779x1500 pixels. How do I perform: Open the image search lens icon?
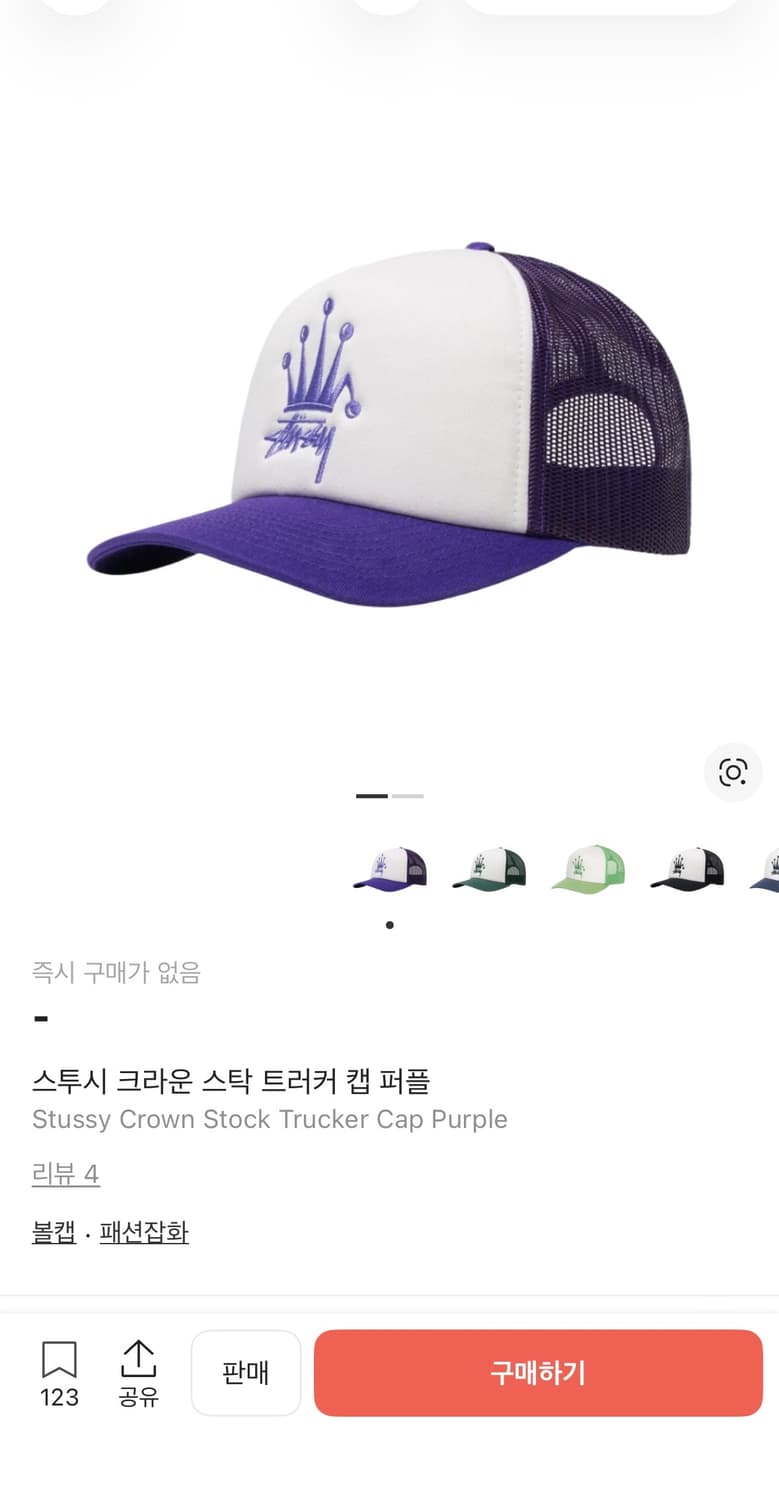click(733, 772)
